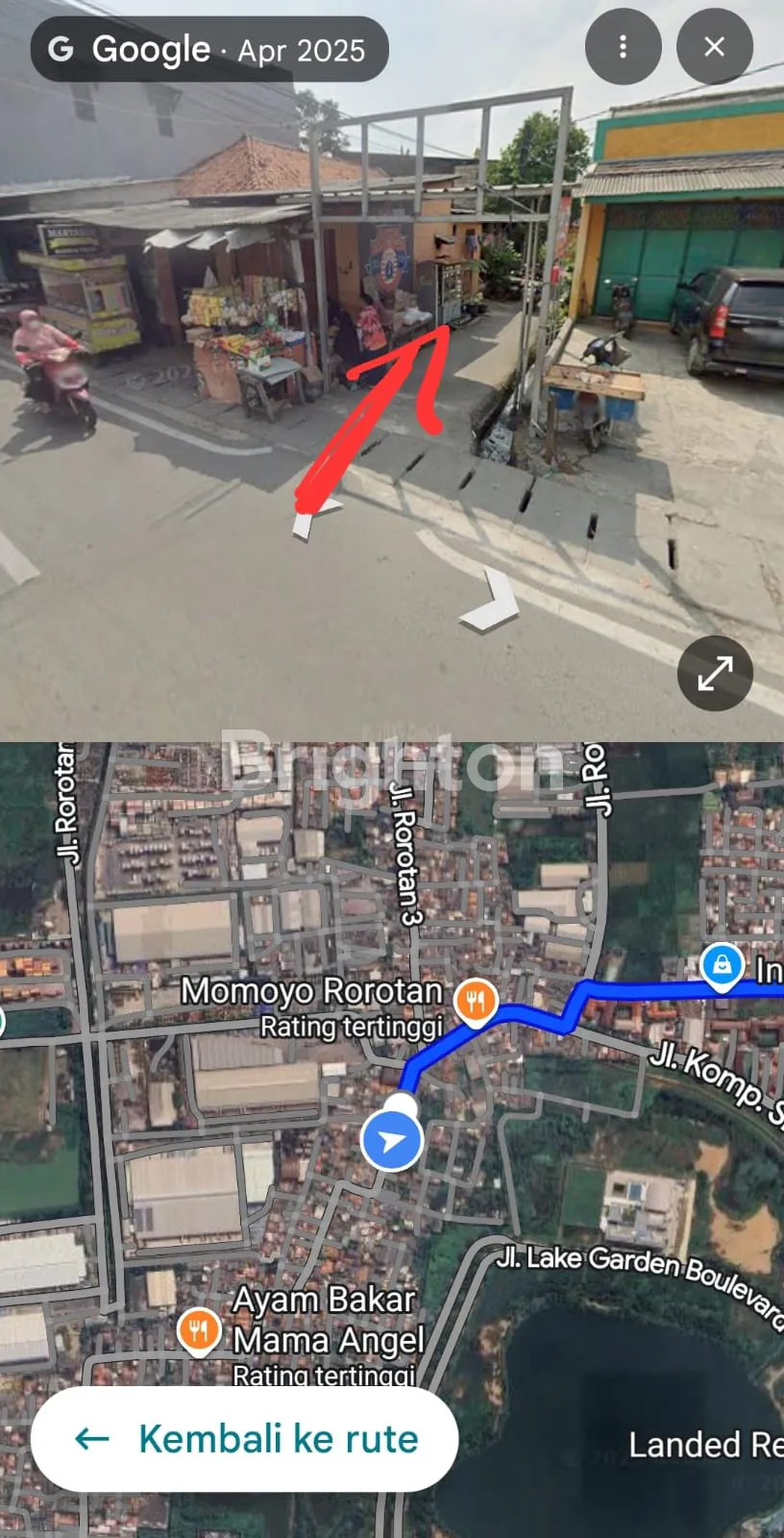Open the Momoyo Rorotan restaurant marker
The width and height of the screenshot is (784, 1538).
click(475, 1001)
